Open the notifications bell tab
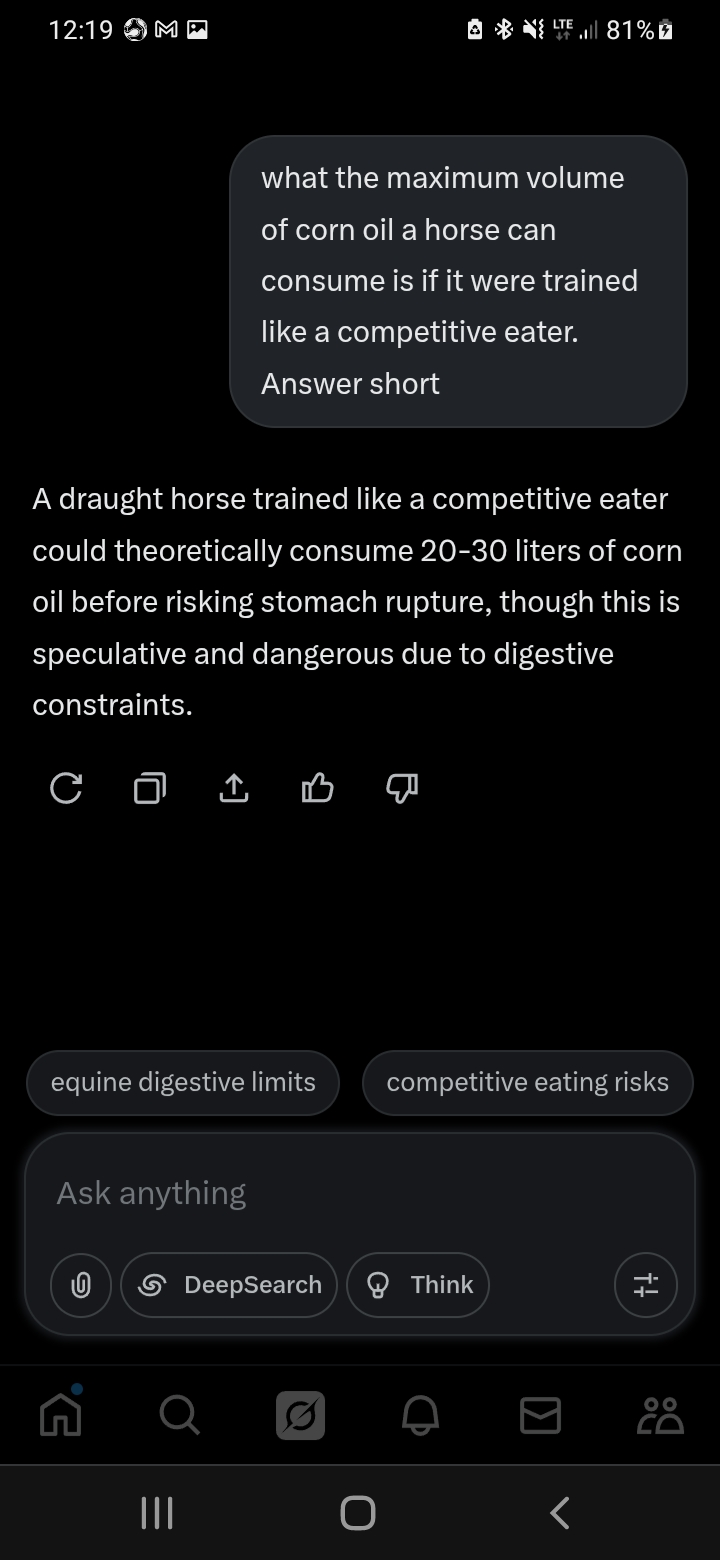This screenshot has width=720, height=1560. [x=420, y=1415]
